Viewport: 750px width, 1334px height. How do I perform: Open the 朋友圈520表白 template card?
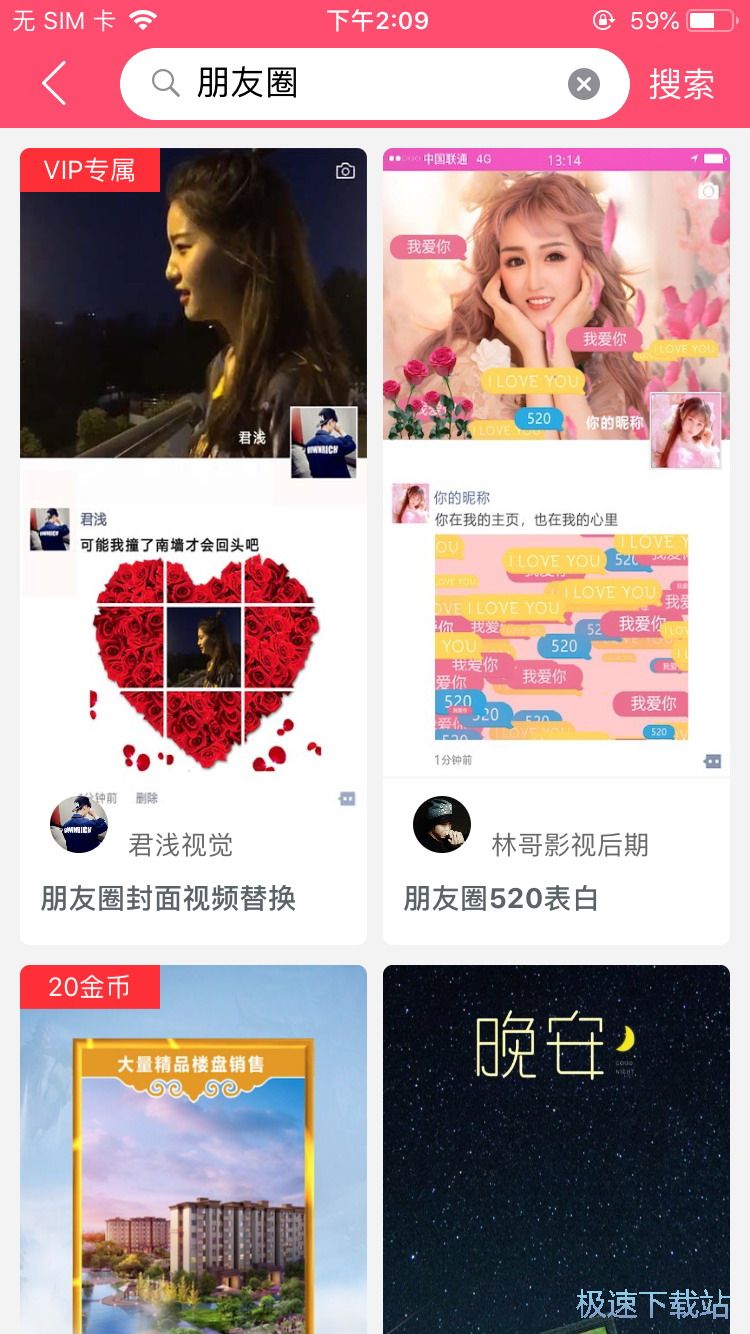point(556,460)
